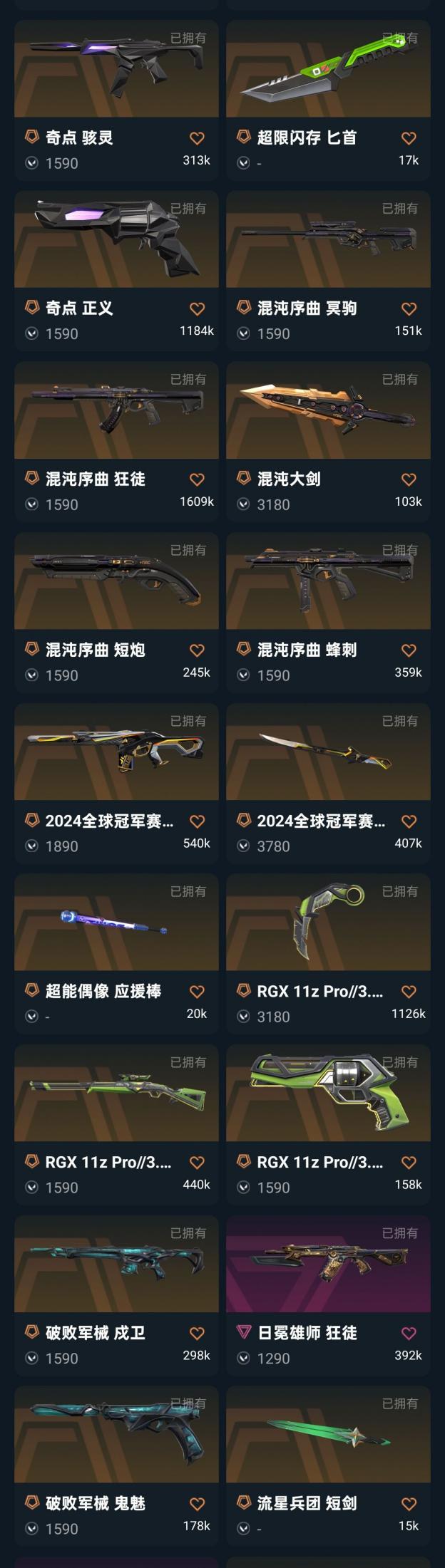The height and width of the screenshot is (1568, 445).
Task: Like the 混沌序曲 冥驹 skin
Action: pyautogui.click(x=409, y=309)
